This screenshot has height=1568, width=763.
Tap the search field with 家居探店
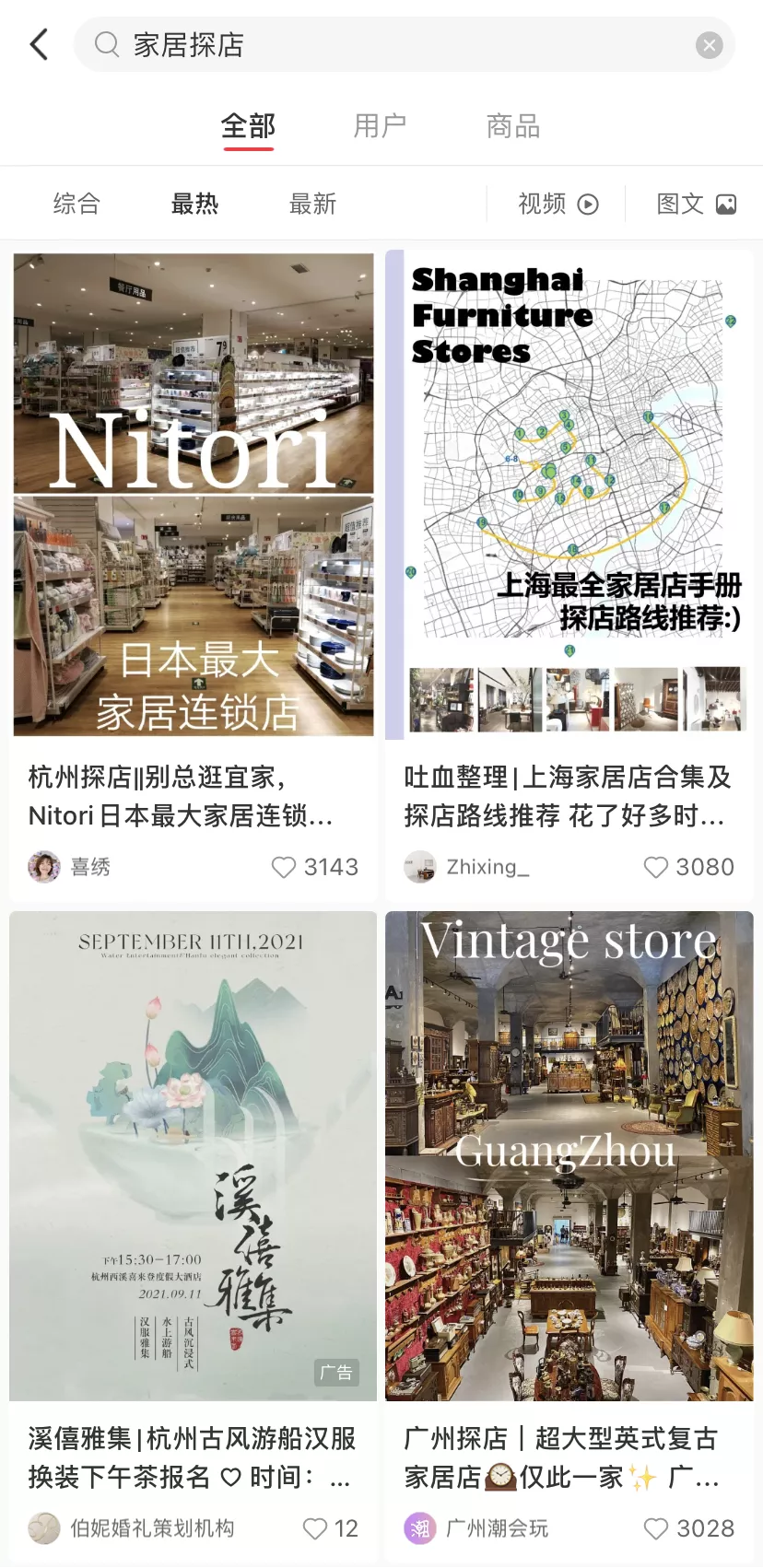387,44
